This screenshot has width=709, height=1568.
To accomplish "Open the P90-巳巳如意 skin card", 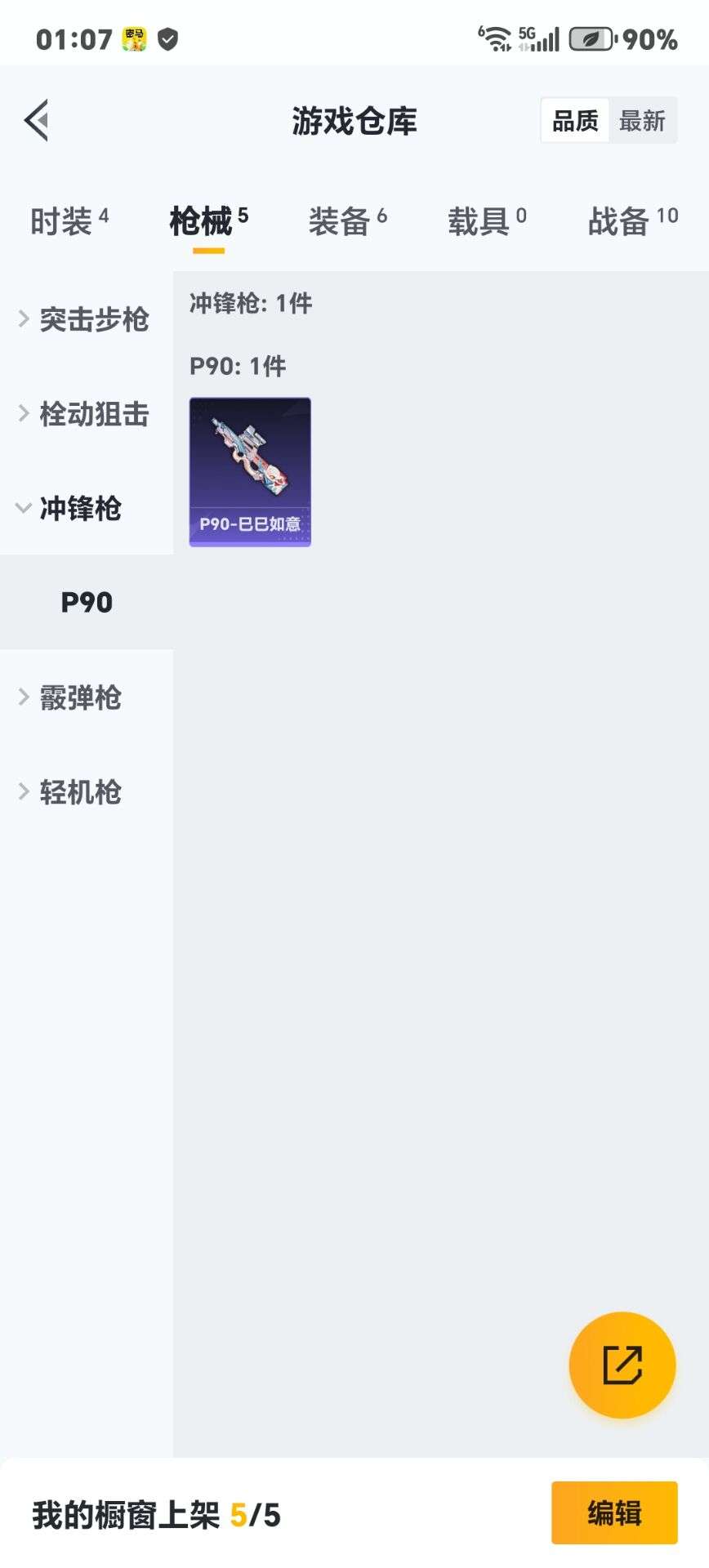I will (250, 472).
